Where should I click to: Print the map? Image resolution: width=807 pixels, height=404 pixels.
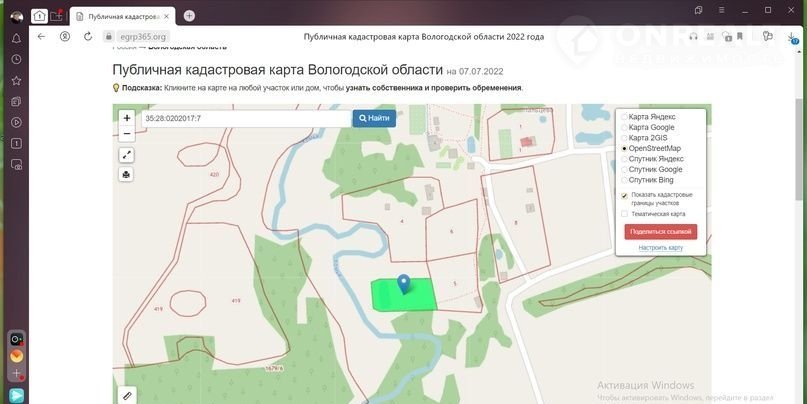pos(126,174)
